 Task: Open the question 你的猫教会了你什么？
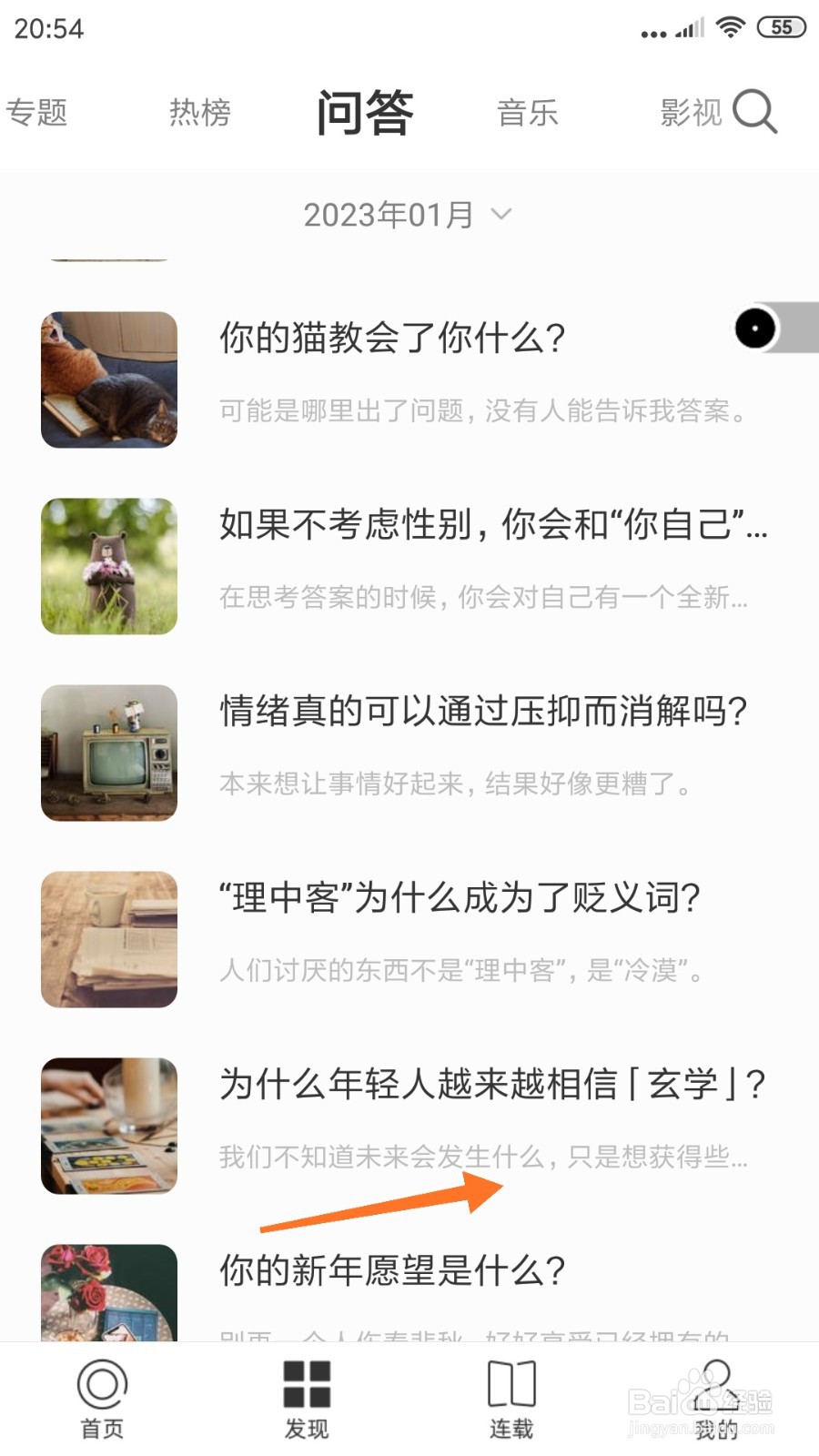point(392,339)
